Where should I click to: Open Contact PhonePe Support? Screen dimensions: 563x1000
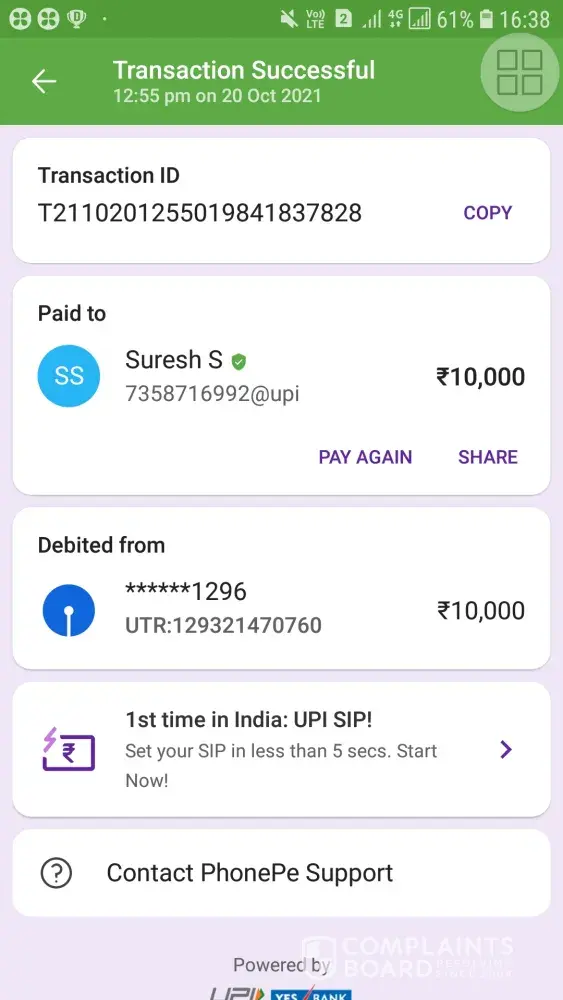pyautogui.click(x=281, y=872)
